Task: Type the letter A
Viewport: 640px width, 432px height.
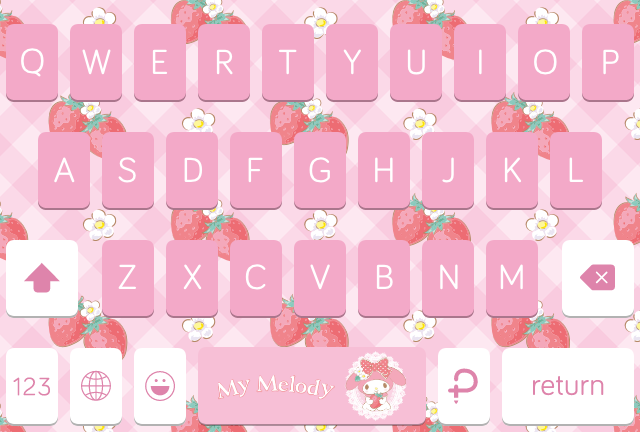Action: (64, 170)
